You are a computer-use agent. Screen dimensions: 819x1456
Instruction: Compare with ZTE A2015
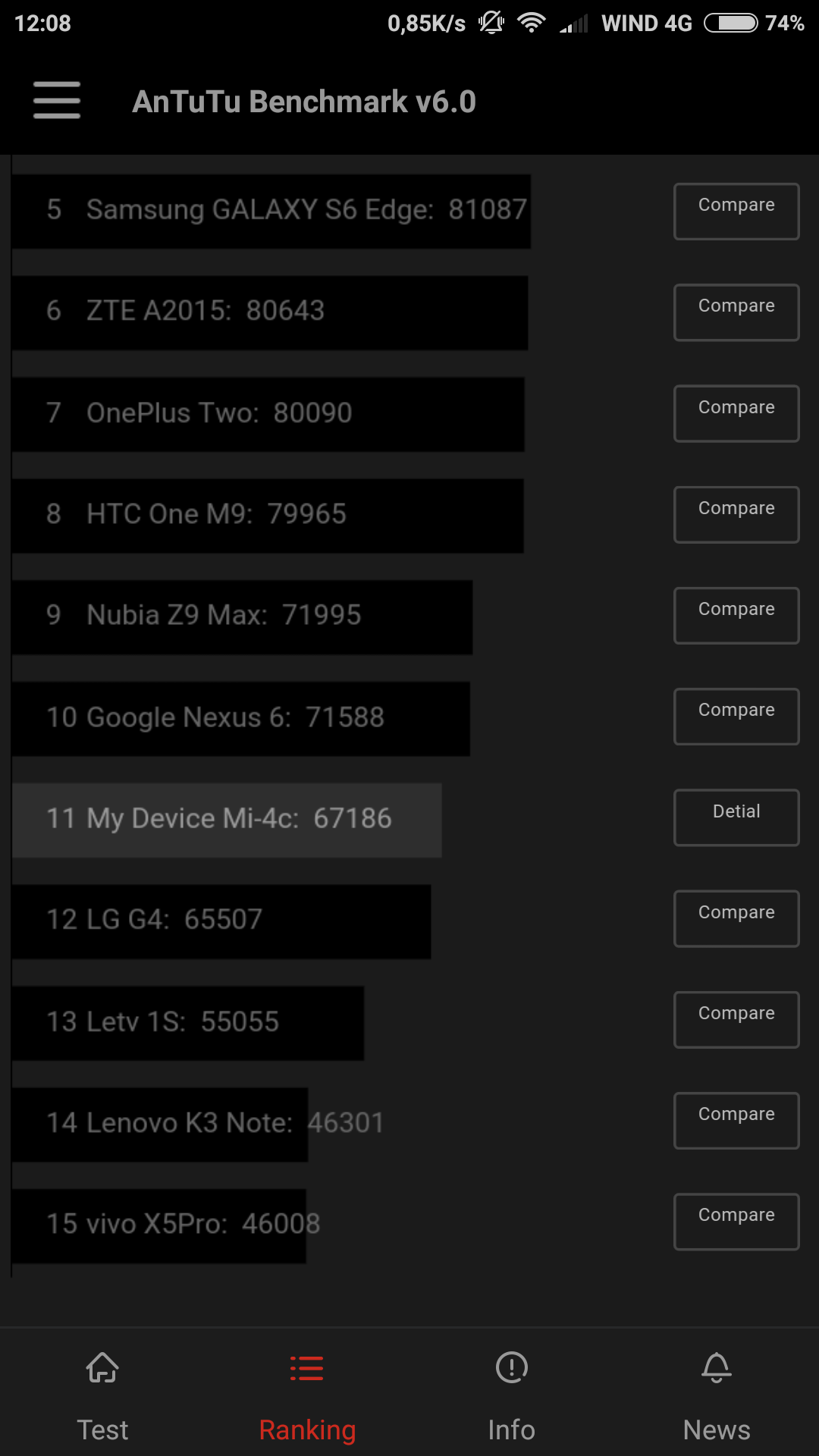coord(736,312)
